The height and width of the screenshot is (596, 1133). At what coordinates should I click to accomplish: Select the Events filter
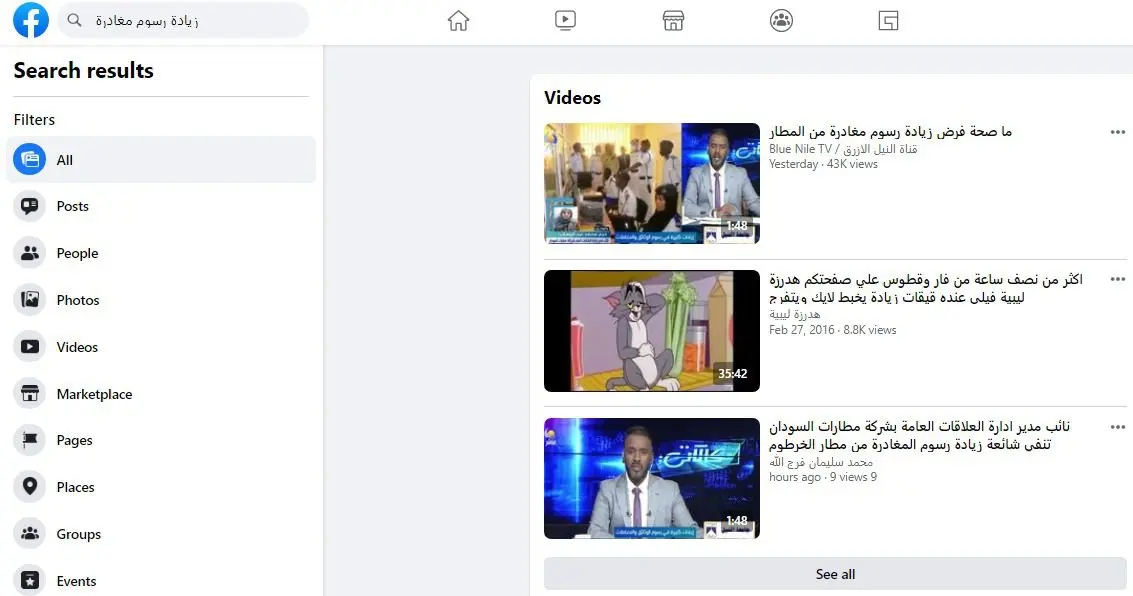coord(161,581)
